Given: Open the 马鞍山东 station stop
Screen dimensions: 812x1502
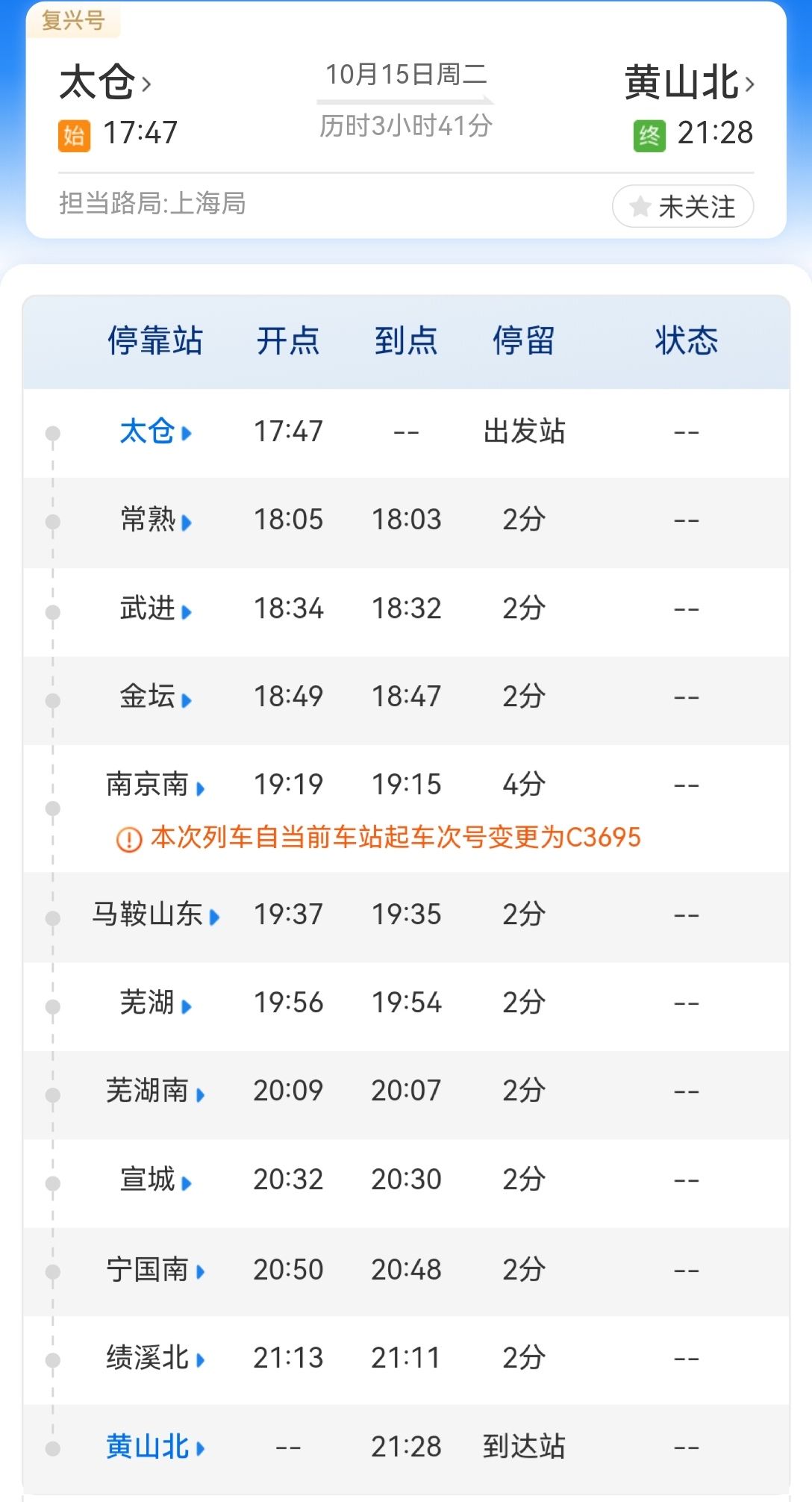Looking at the screenshot, I should pos(156,914).
